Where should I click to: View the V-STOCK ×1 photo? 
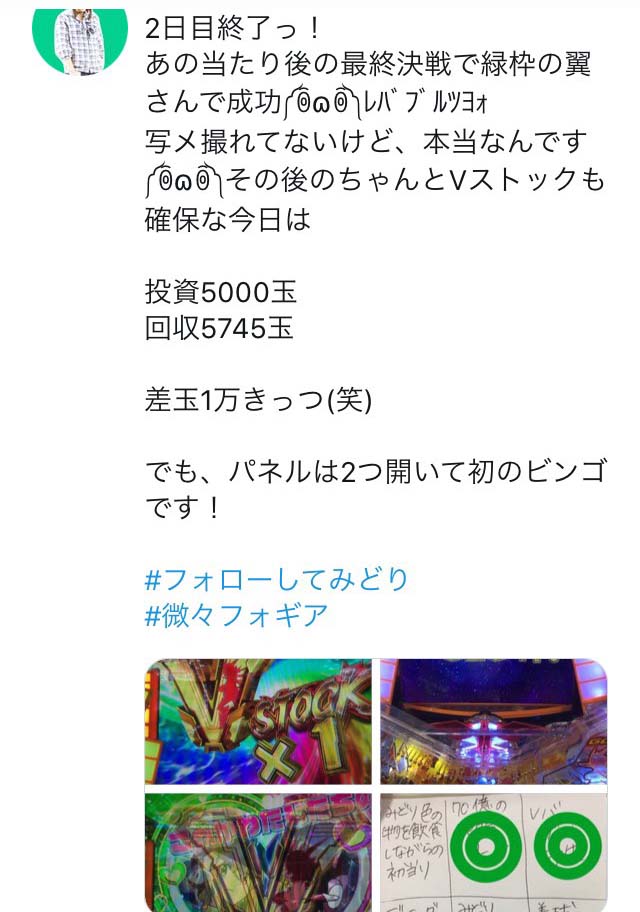coord(258,721)
